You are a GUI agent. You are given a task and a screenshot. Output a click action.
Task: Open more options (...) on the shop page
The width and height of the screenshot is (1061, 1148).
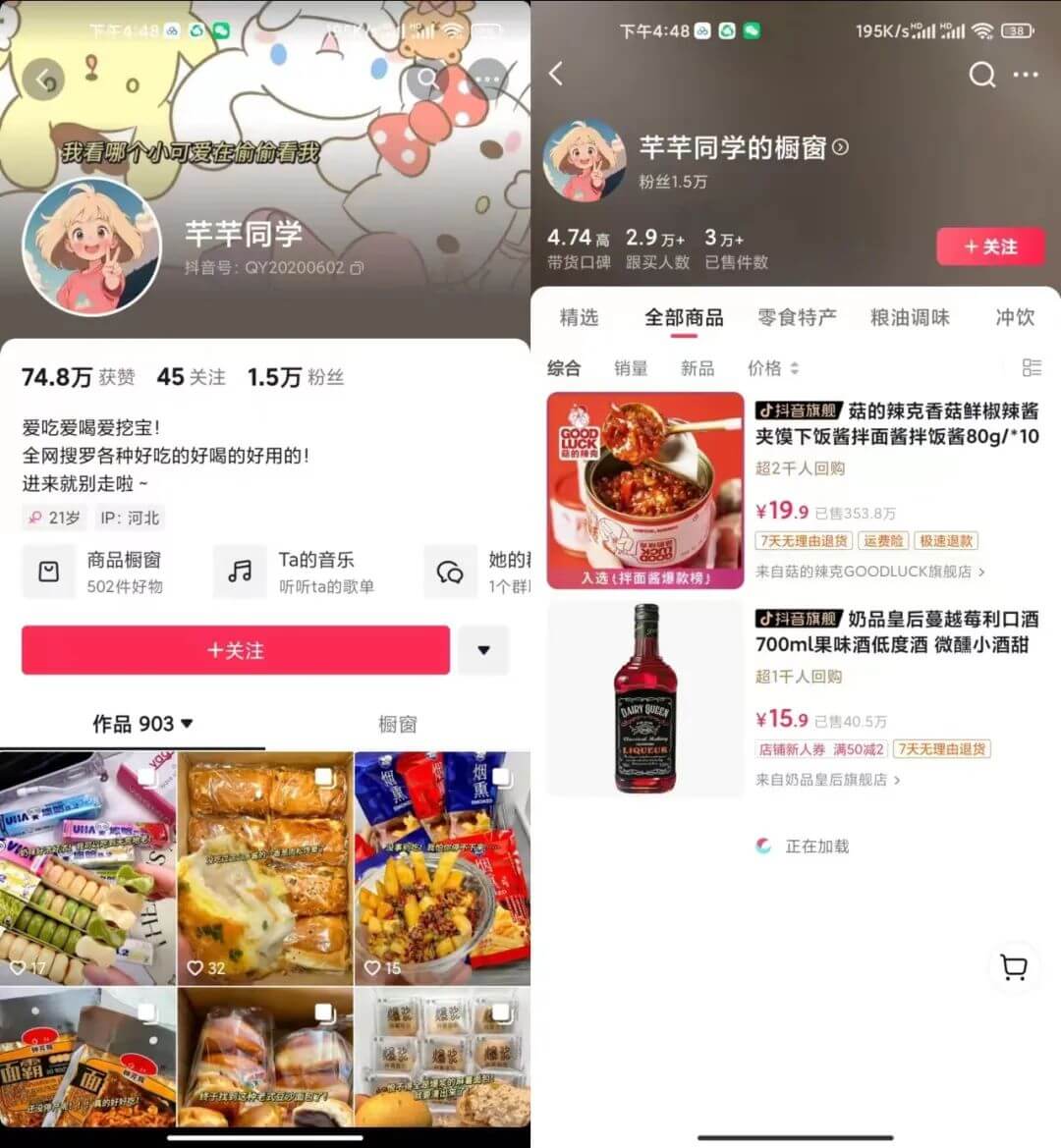pyautogui.click(x=1026, y=75)
